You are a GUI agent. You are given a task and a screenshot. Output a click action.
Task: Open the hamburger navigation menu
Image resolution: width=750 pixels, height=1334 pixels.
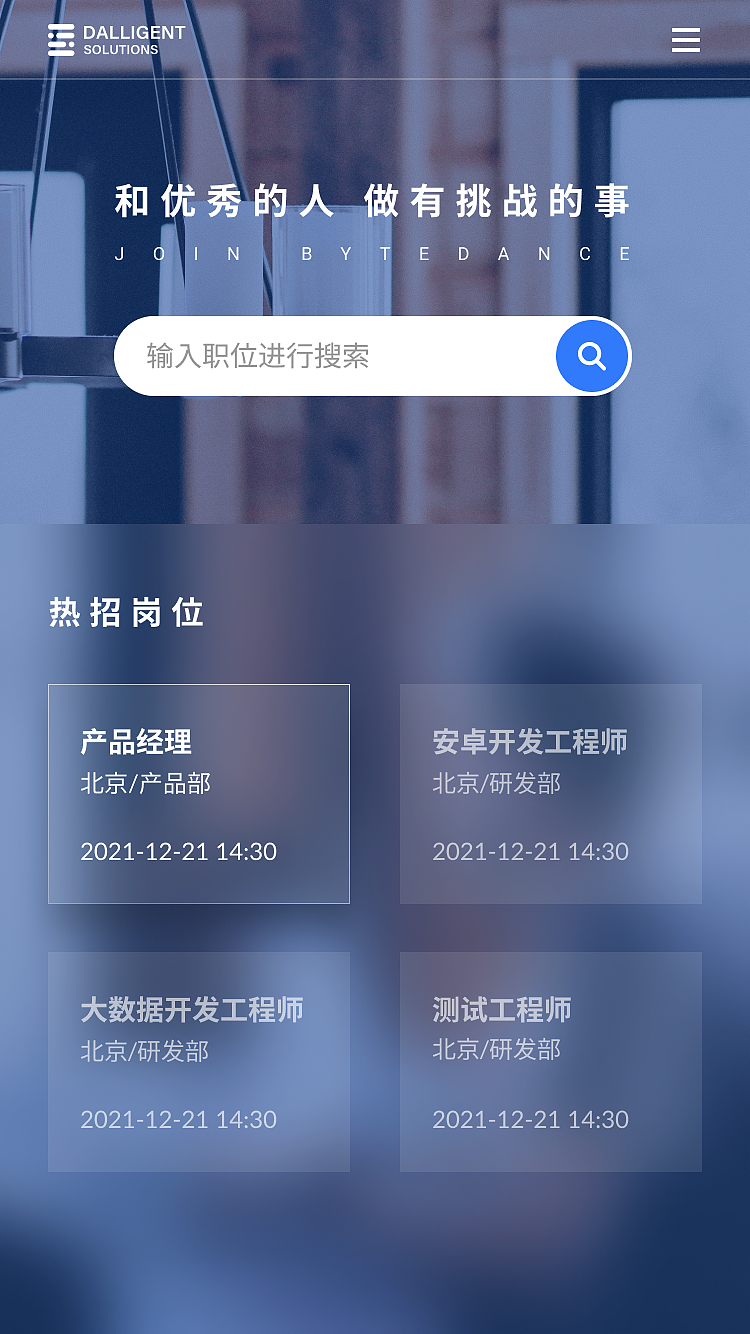(x=686, y=40)
